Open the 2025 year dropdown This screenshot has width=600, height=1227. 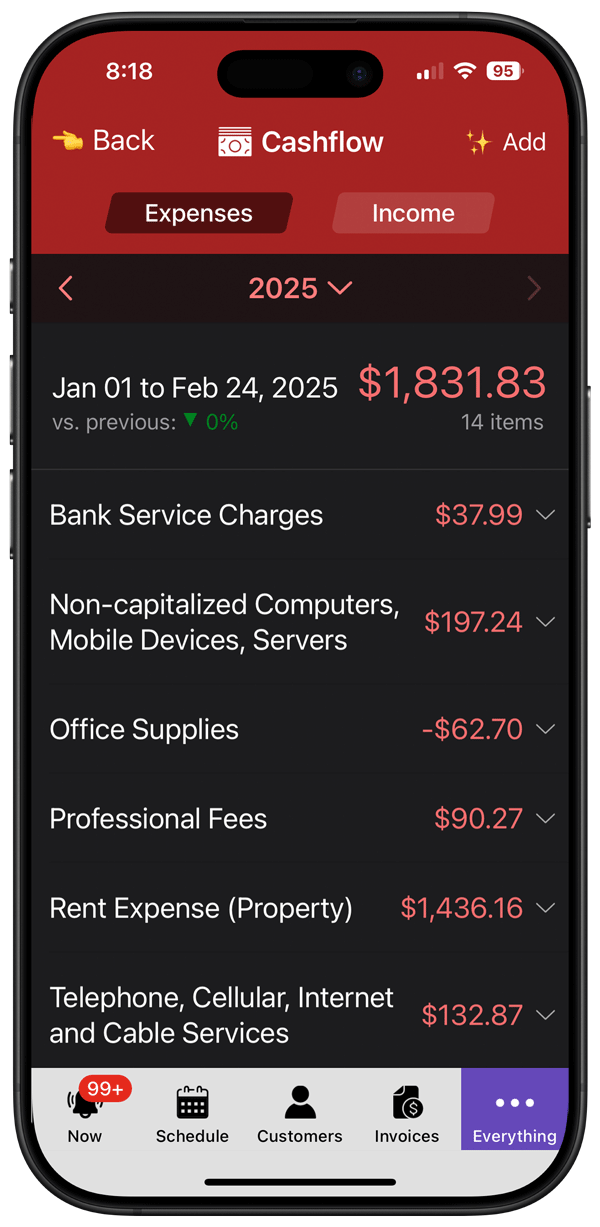(300, 289)
